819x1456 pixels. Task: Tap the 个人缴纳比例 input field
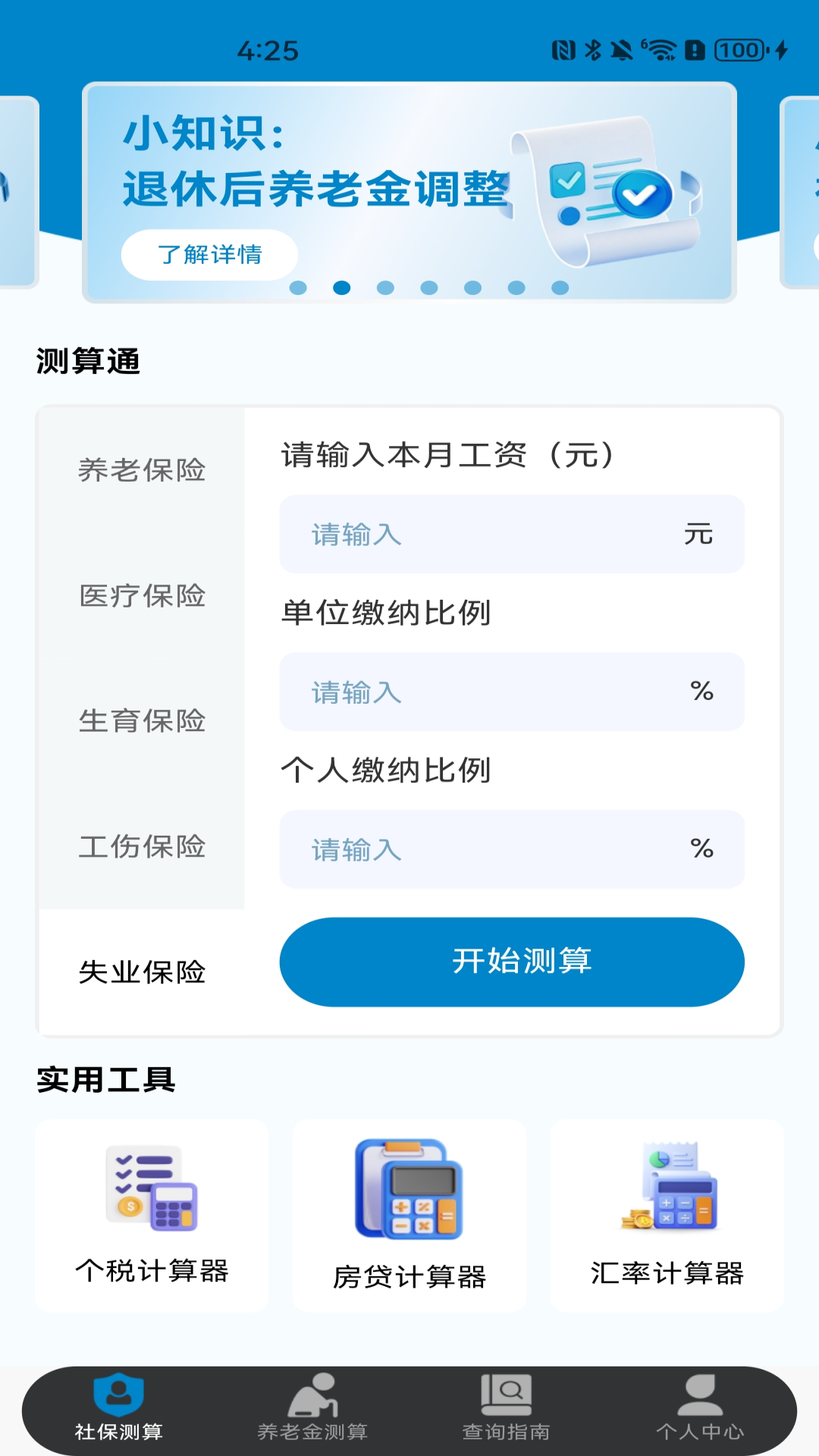(512, 849)
